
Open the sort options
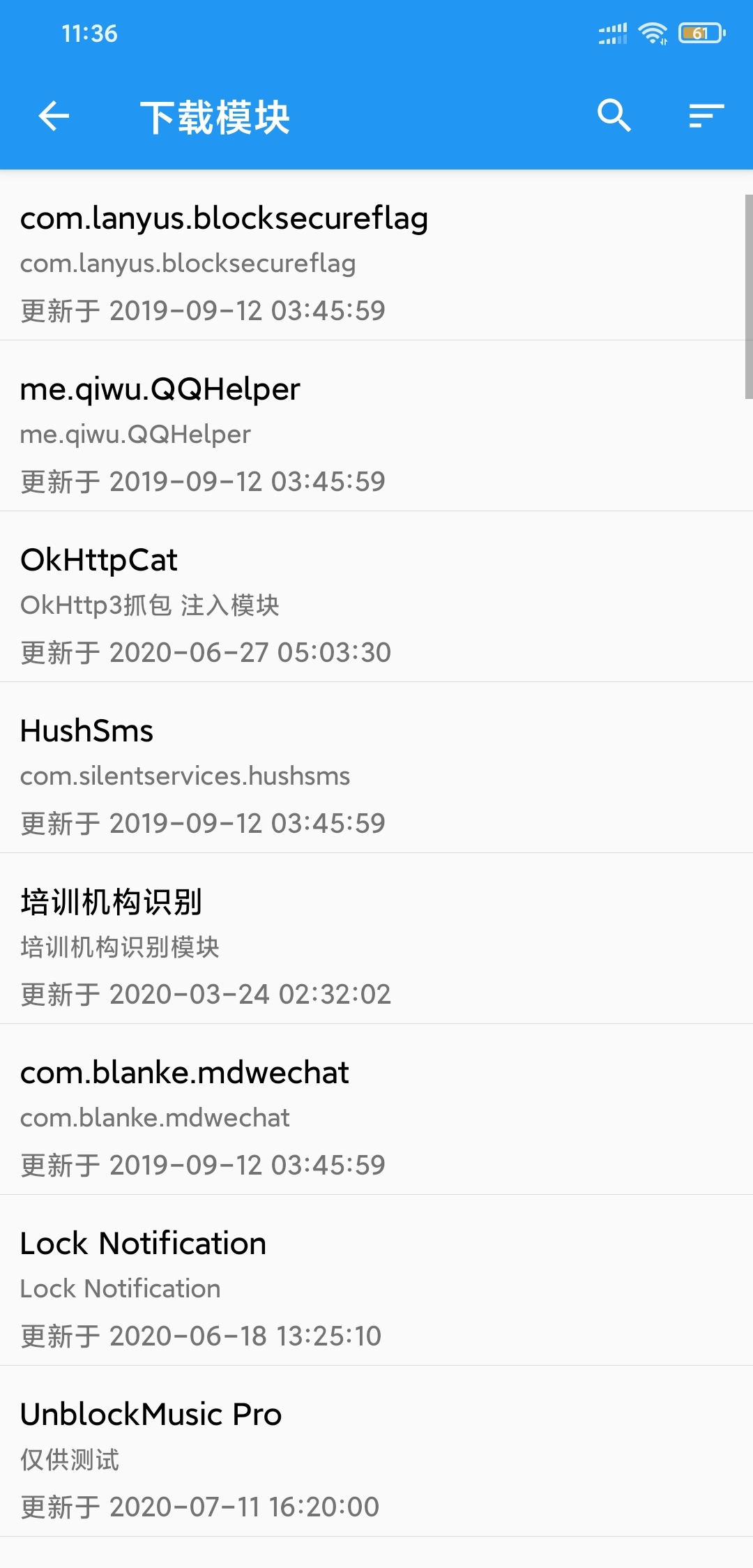(x=706, y=116)
